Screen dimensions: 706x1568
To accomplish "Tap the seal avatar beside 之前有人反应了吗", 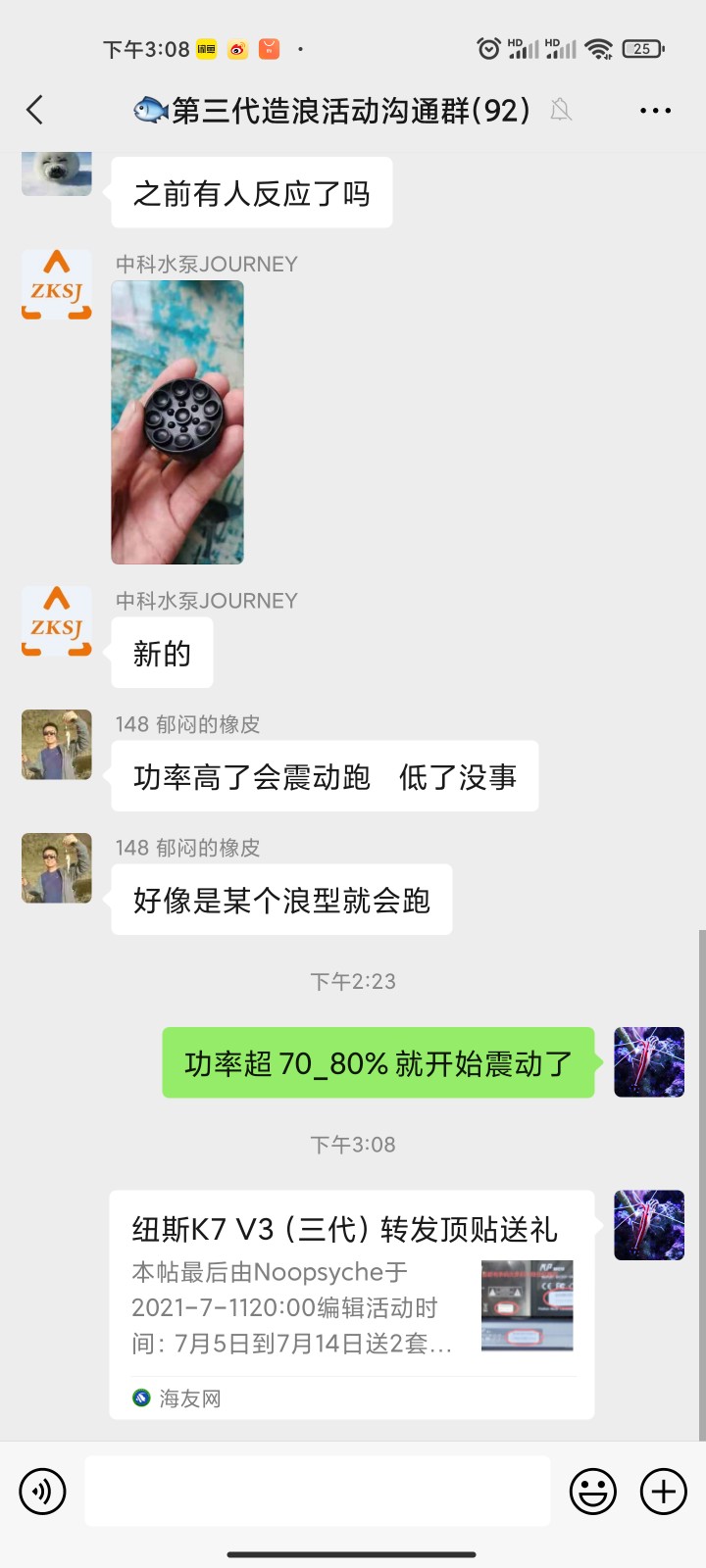I will click(x=57, y=173).
